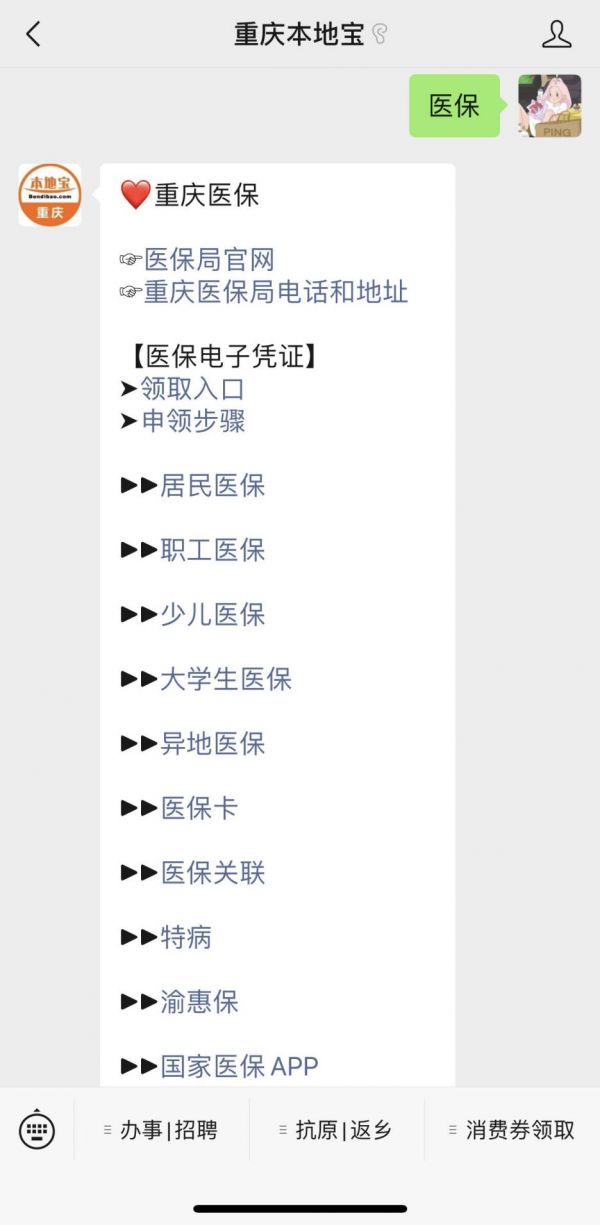Screen dimensions: 600x1225
Task: Open the account profile icon
Action: (x=557, y=34)
